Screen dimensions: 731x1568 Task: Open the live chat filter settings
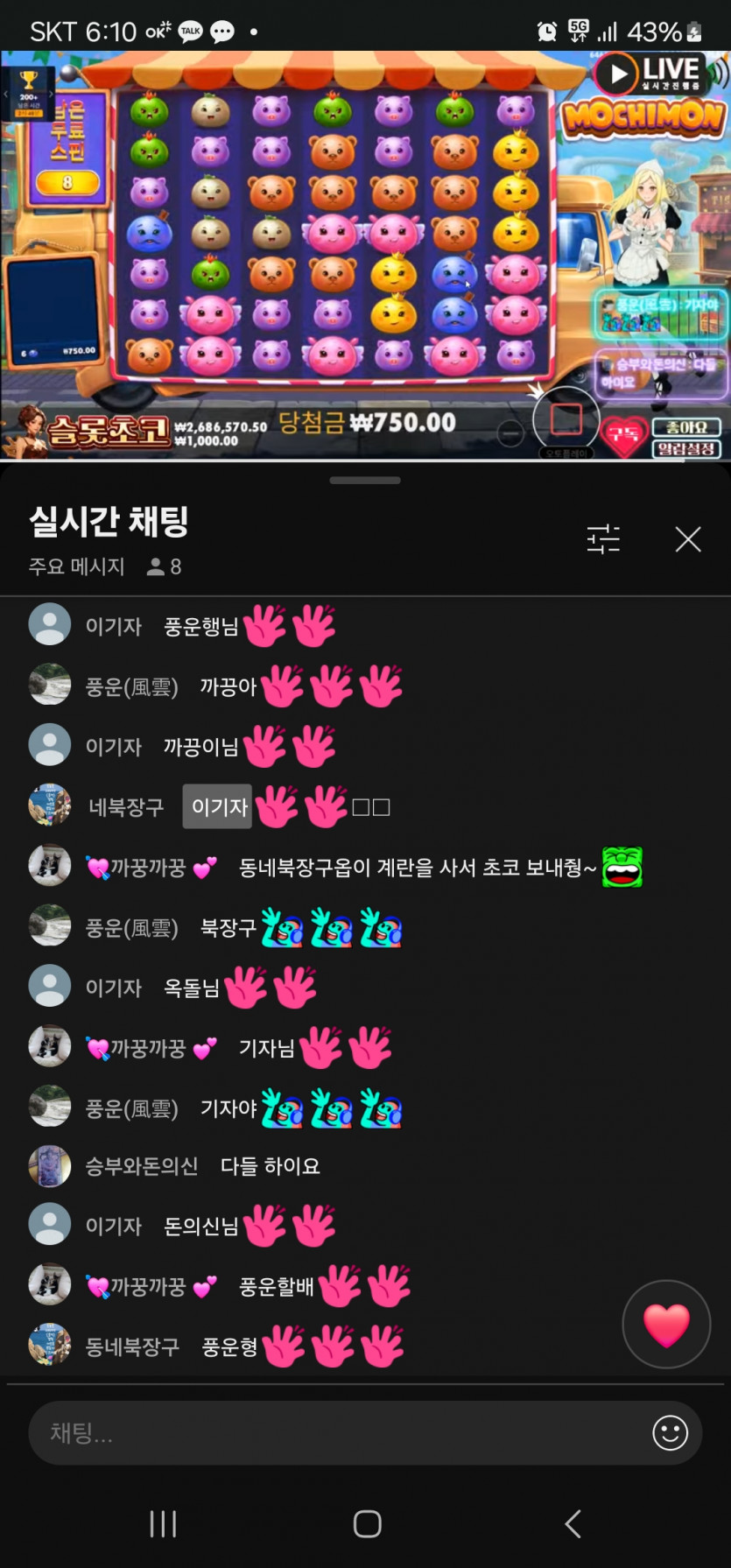coord(603,539)
